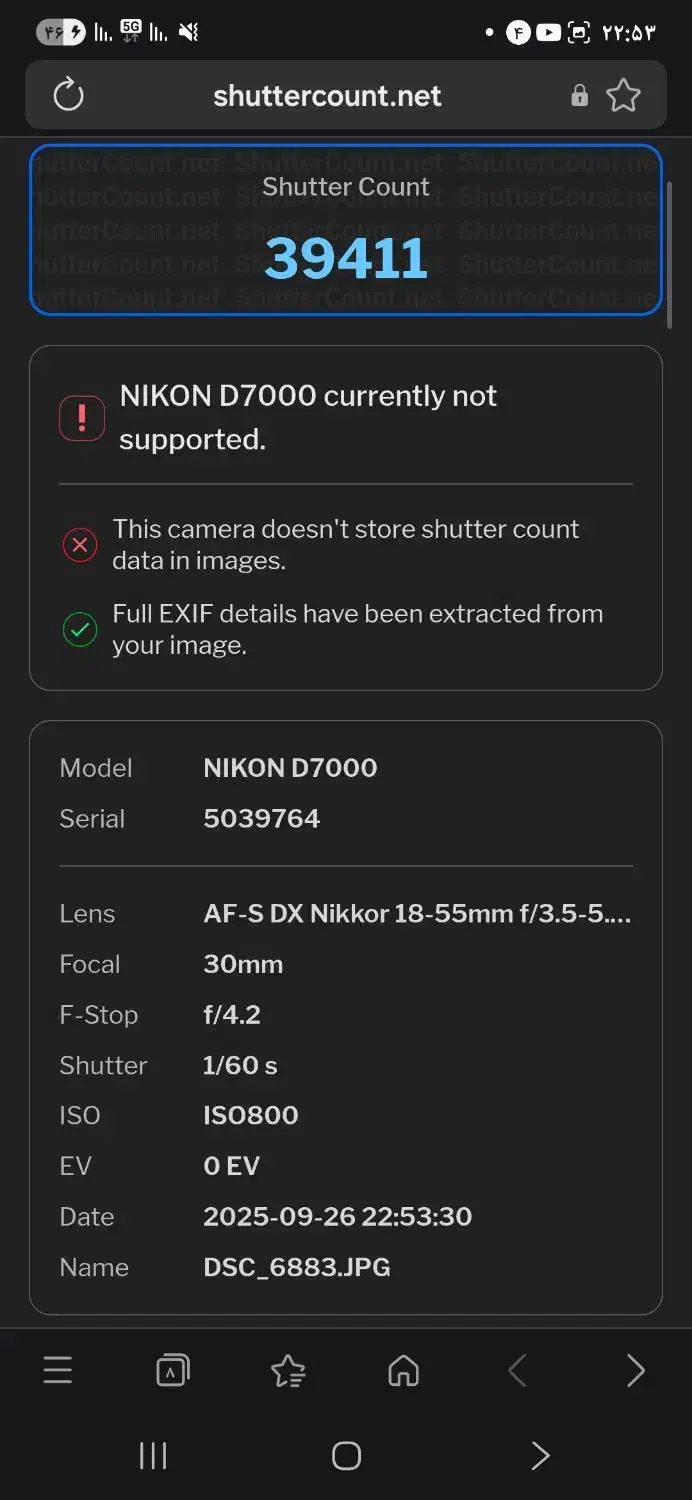This screenshot has width=692, height=1500.
Task: Go to the browser home page
Action: point(403,1370)
